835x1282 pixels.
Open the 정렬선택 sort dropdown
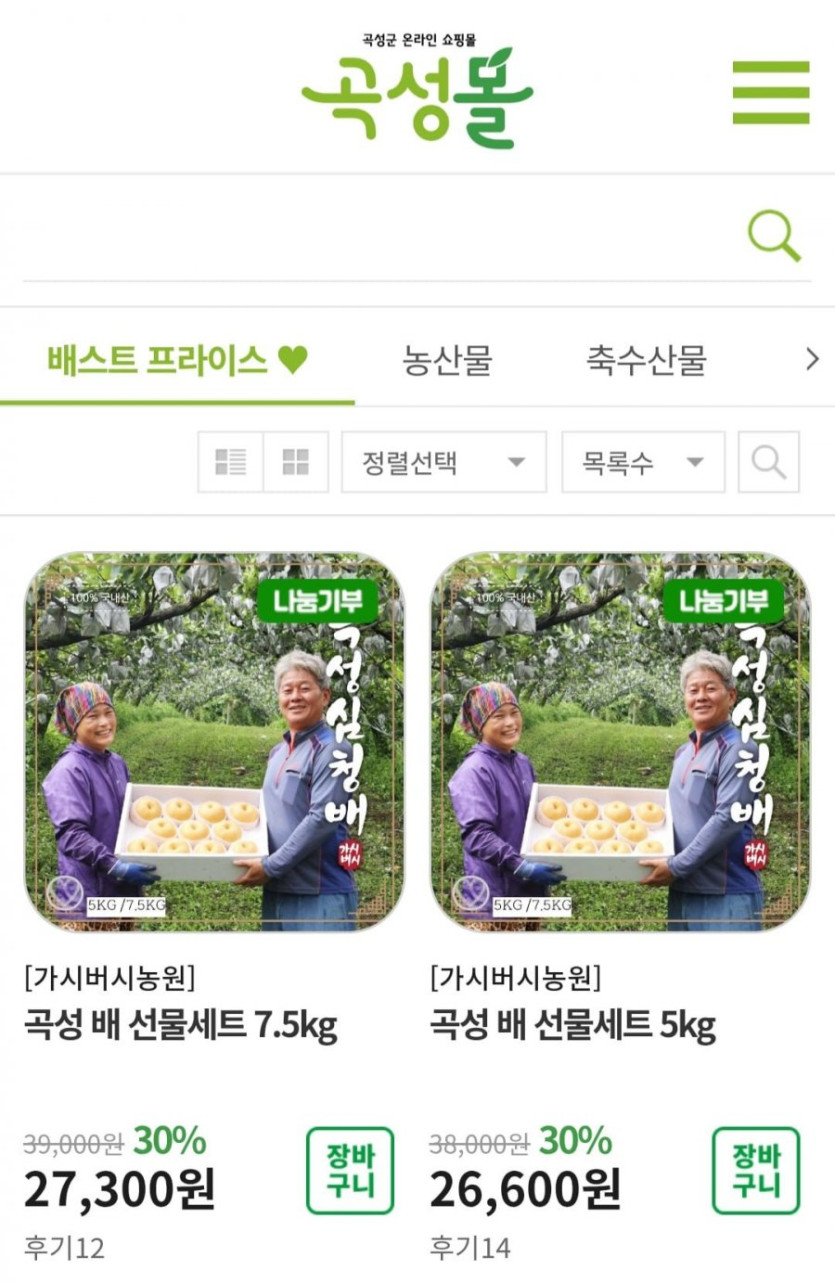click(444, 462)
